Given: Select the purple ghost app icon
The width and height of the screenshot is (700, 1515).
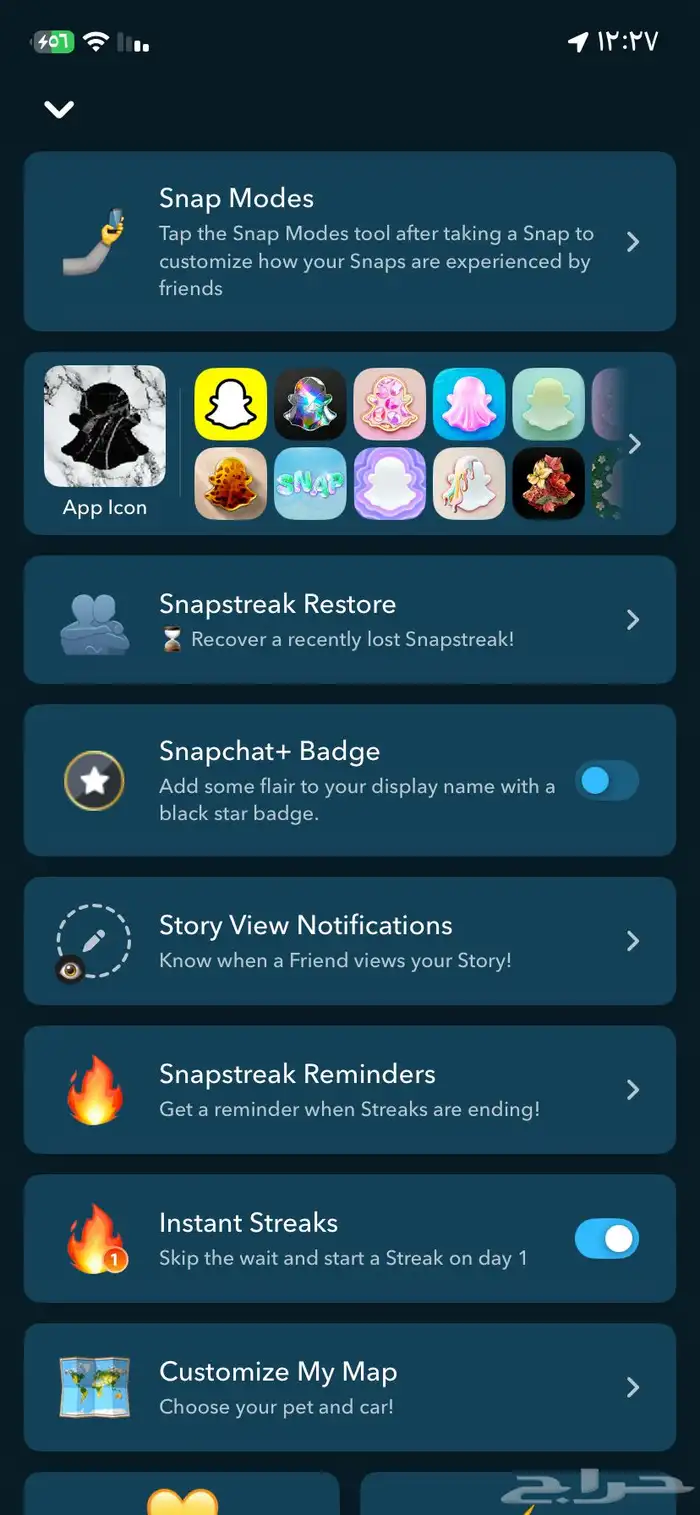Looking at the screenshot, I should pos(390,484).
